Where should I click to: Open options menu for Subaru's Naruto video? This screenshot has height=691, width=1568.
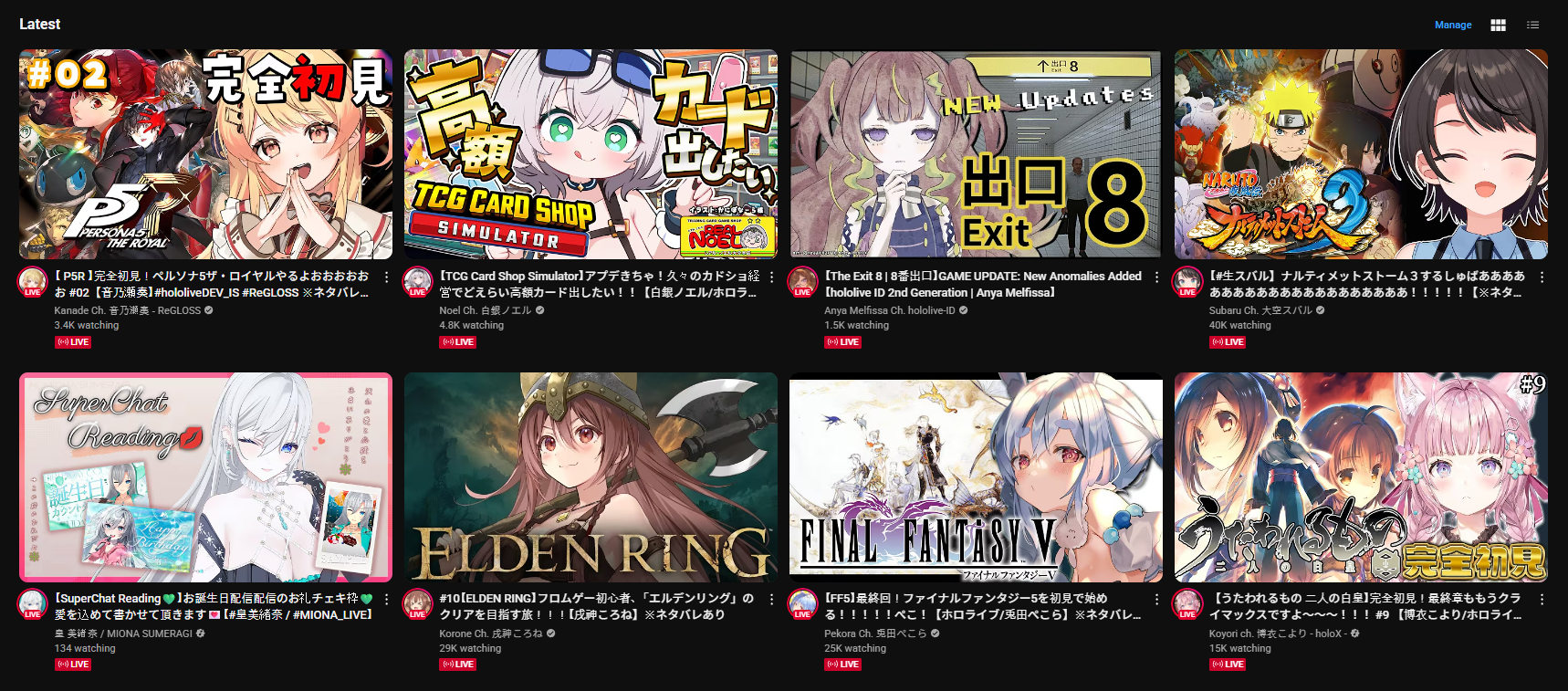pos(1542,277)
